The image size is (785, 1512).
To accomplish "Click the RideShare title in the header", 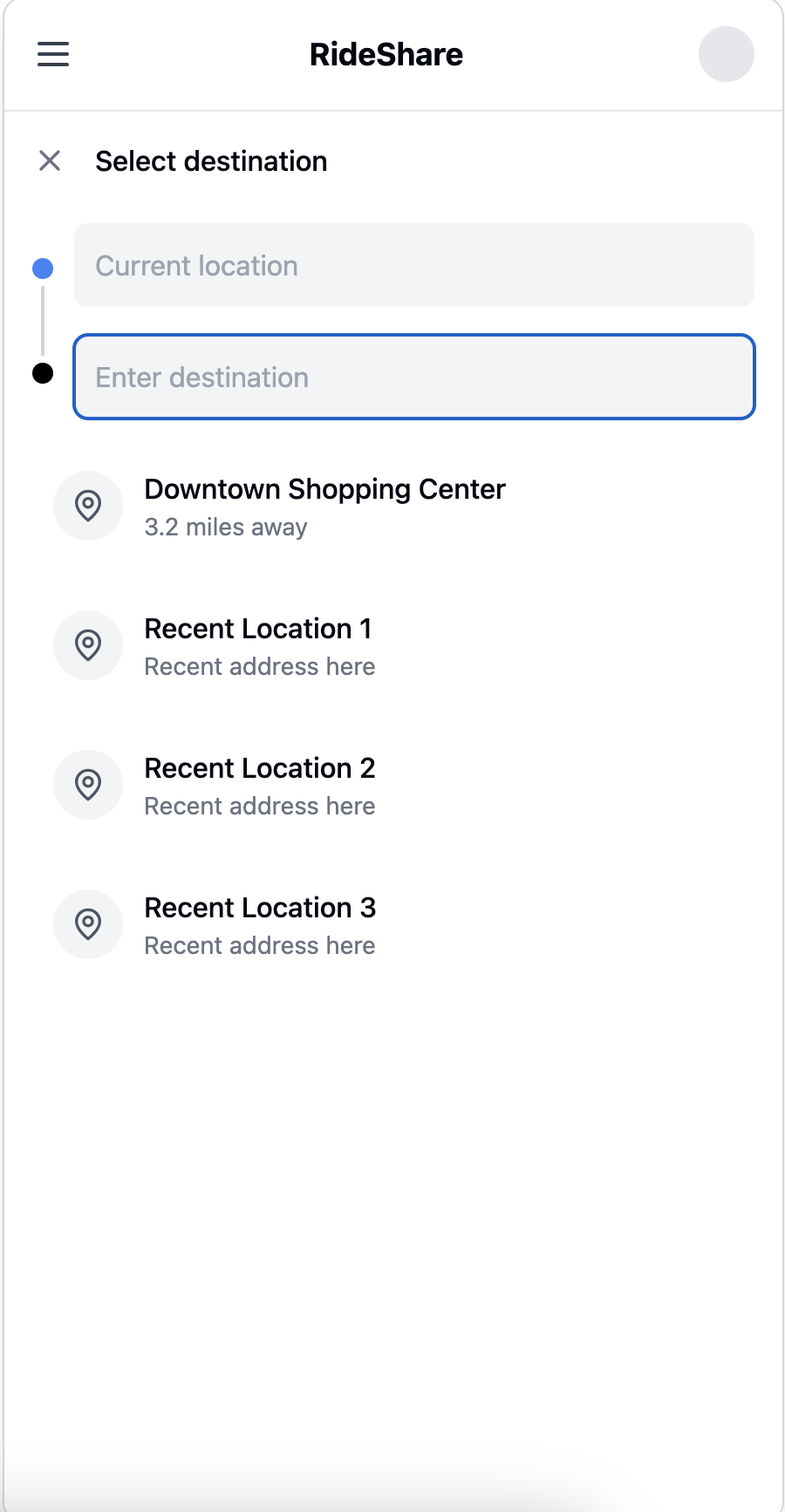I will (x=387, y=54).
